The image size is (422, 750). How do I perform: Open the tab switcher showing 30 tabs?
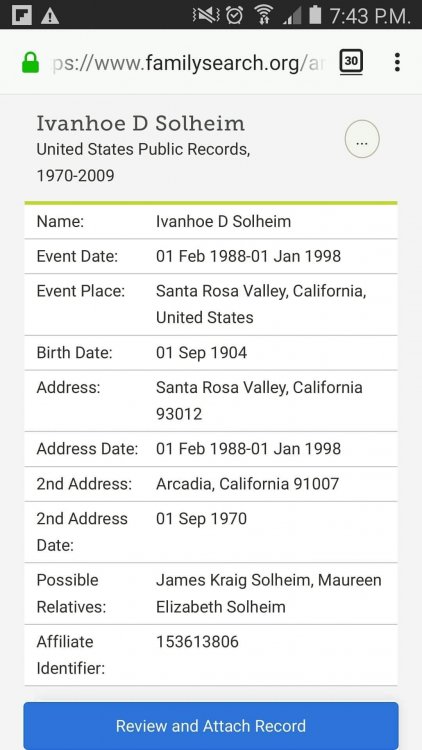(351, 62)
